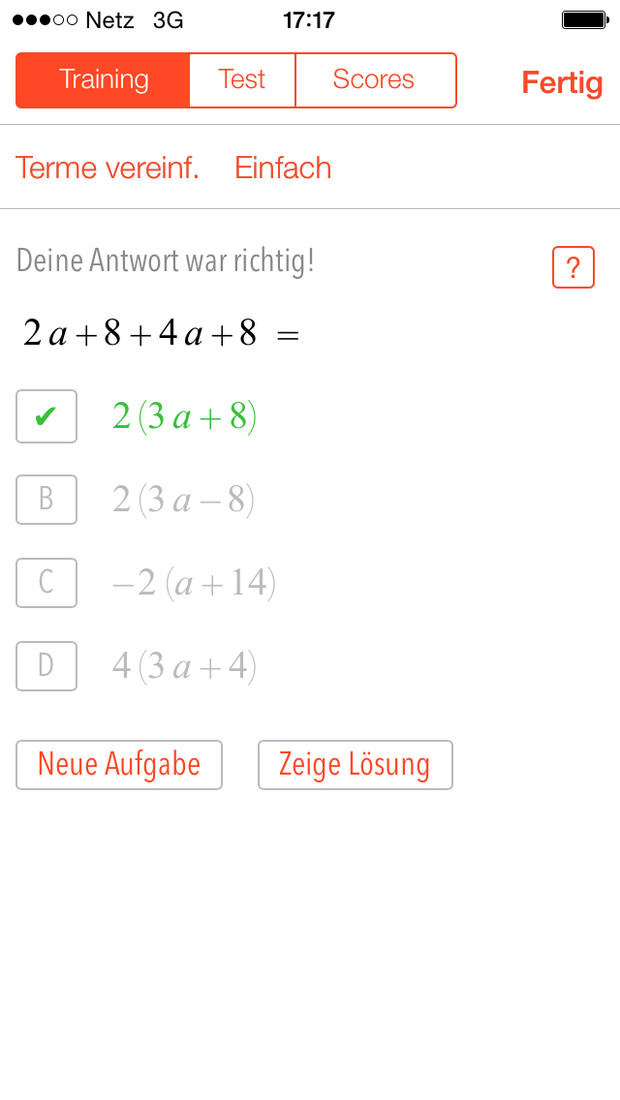Select the Training tab

103,80
